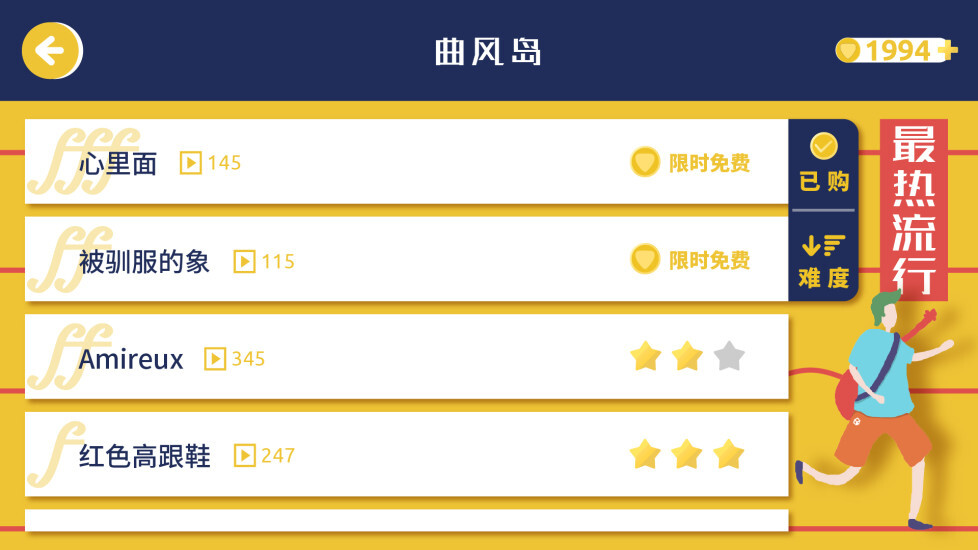The image size is (978, 550).
Task: Sort songs by difficulty 难度
Action: [x=823, y=260]
